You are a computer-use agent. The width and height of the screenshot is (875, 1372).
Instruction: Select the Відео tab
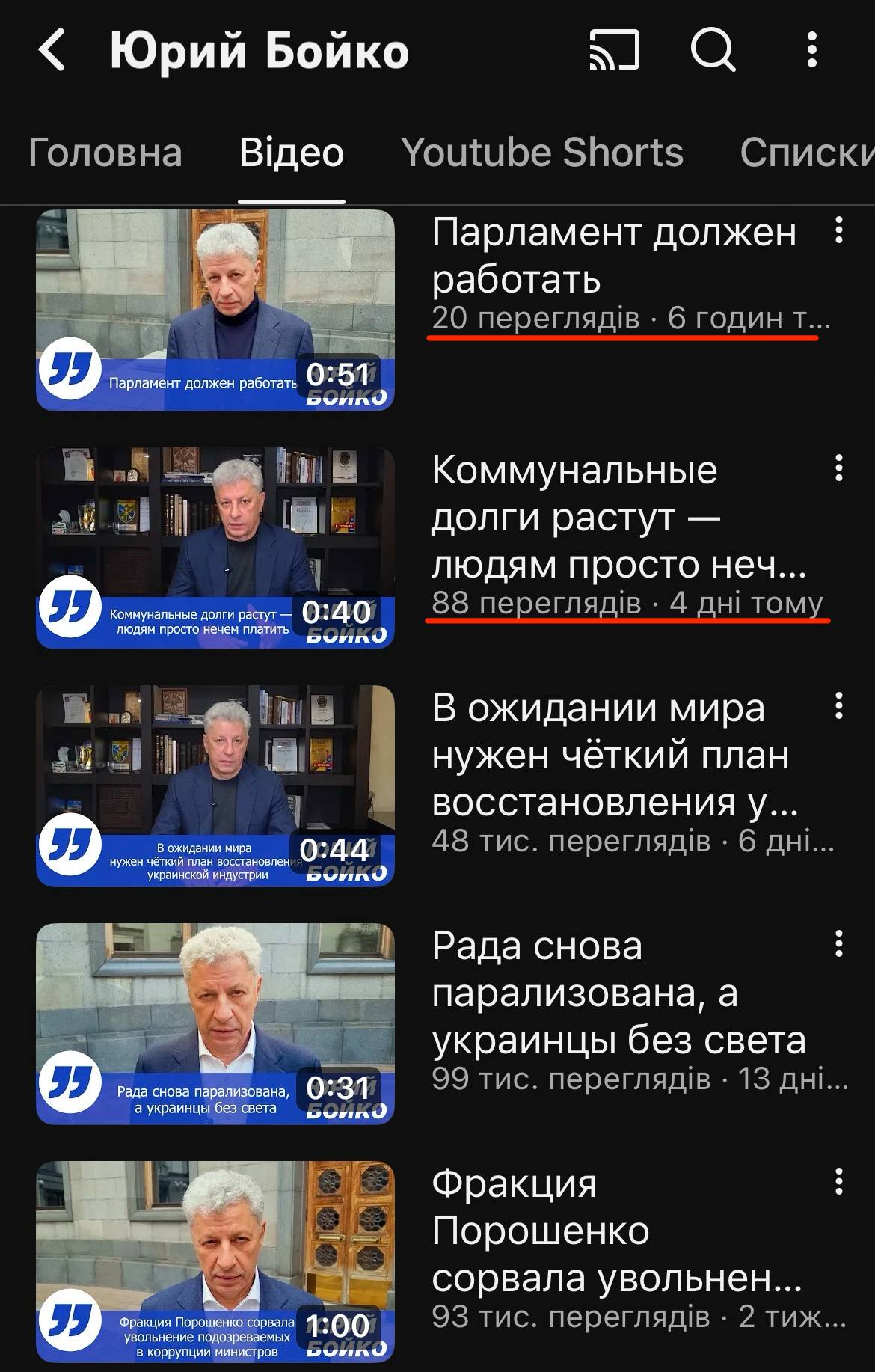(292, 153)
